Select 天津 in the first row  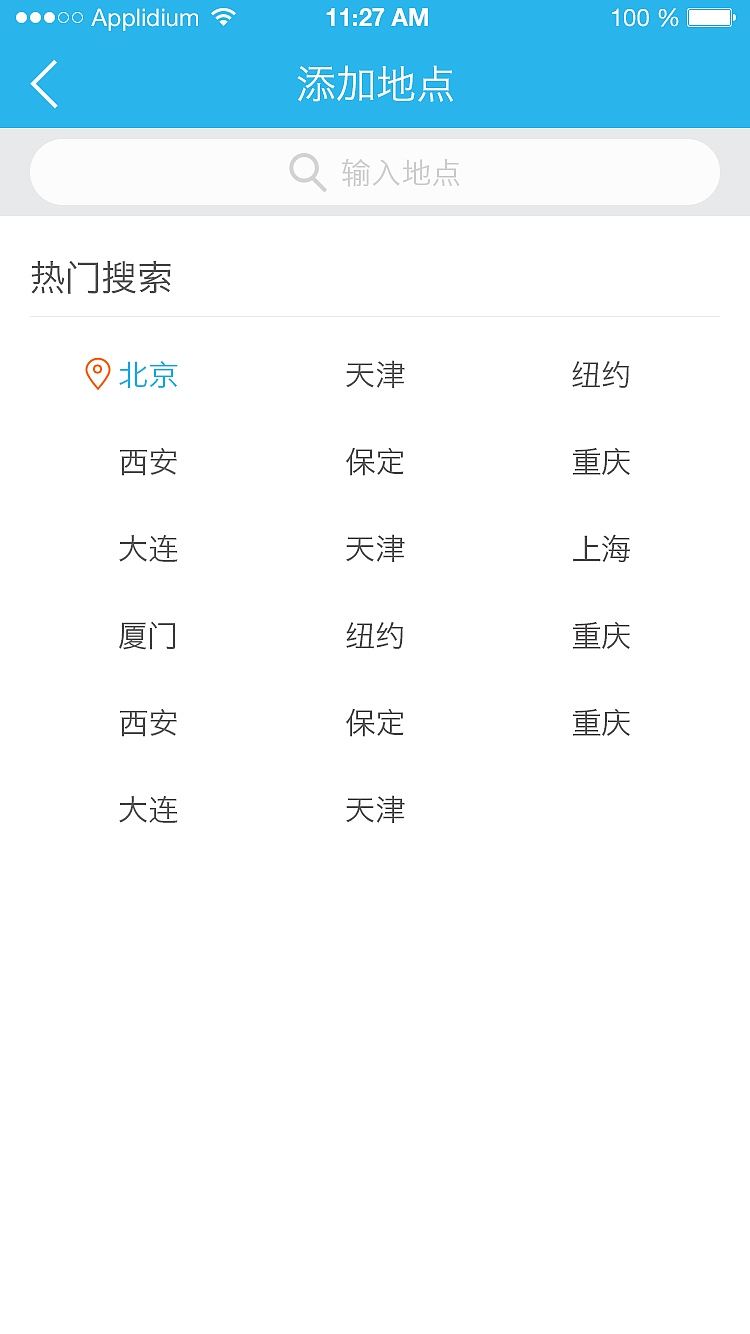pos(374,375)
